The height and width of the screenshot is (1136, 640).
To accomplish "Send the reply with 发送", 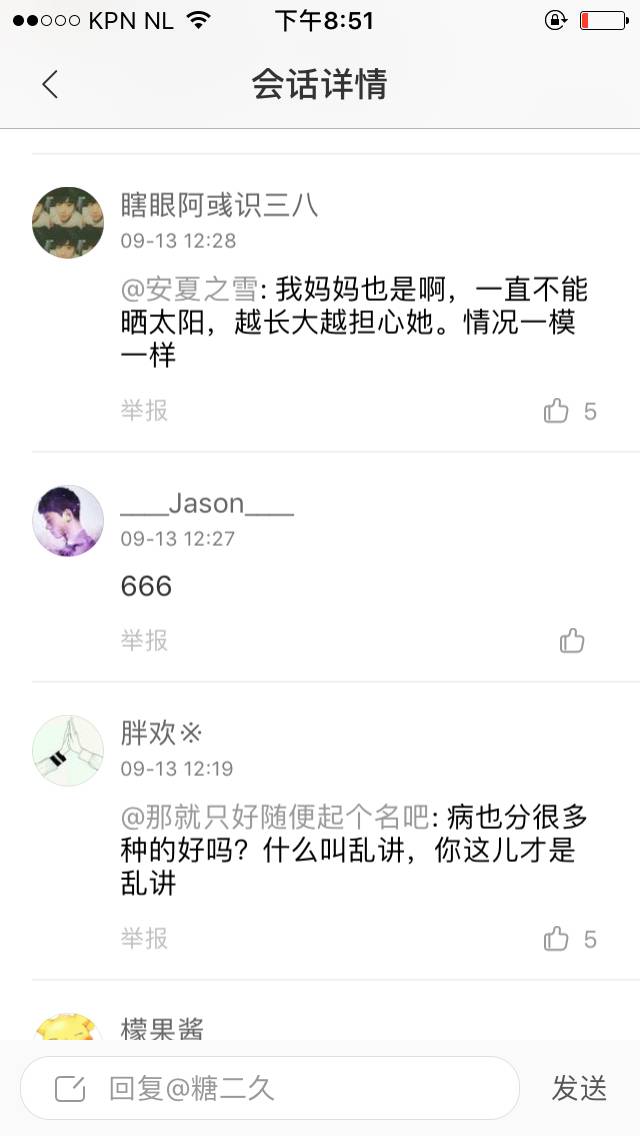I will 579,1088.
